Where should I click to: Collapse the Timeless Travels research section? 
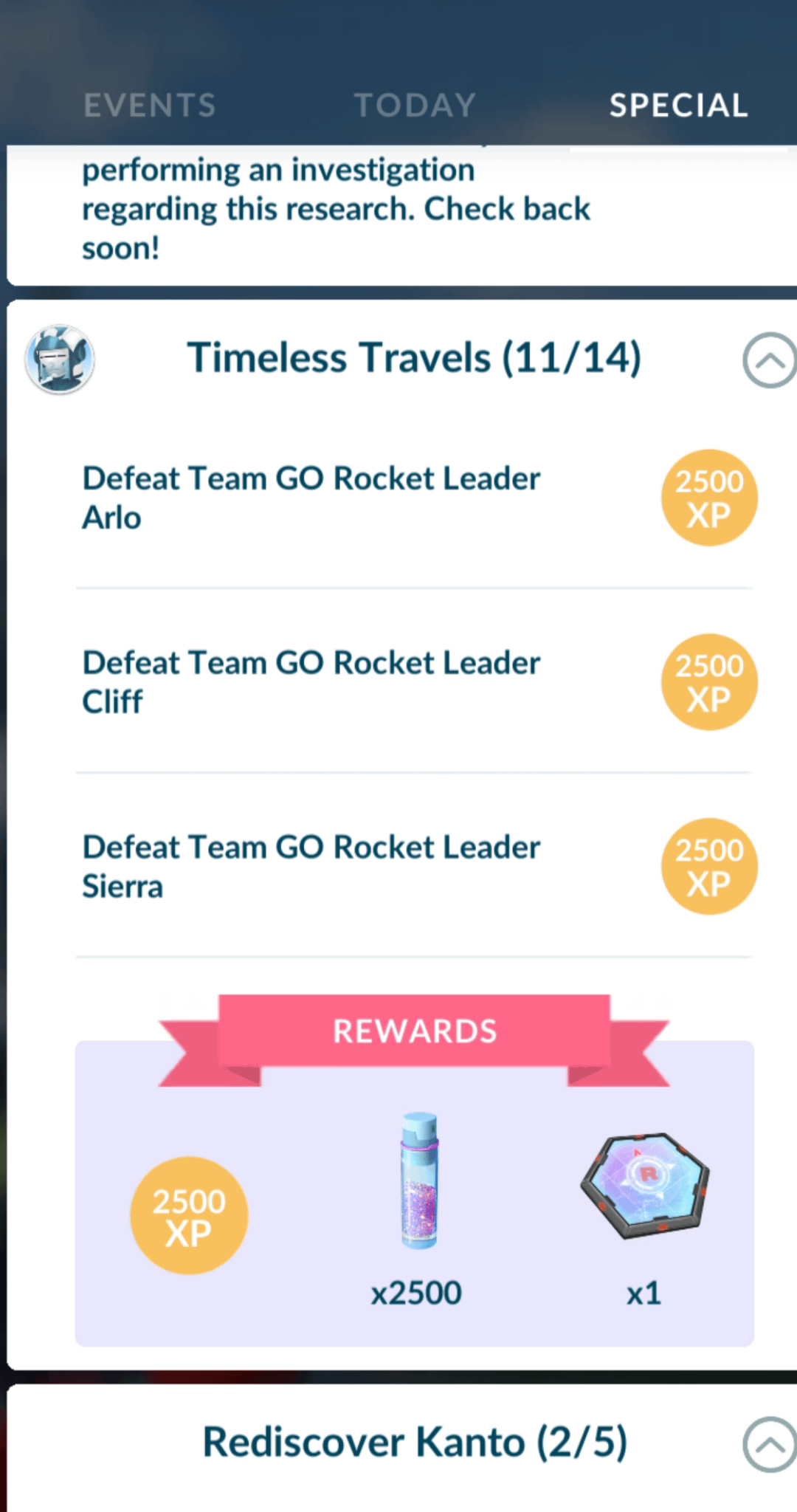pyautogui.click(x=768, y=360)
